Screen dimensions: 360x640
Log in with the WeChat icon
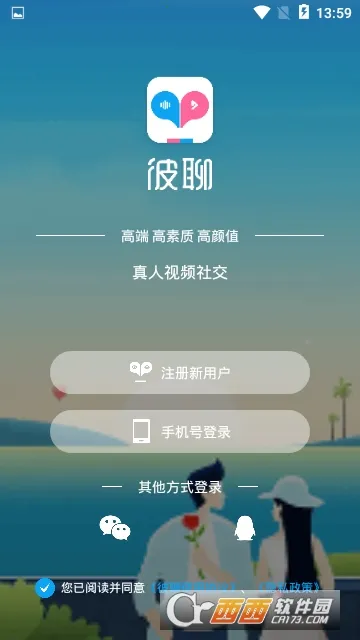click(115, 528)
